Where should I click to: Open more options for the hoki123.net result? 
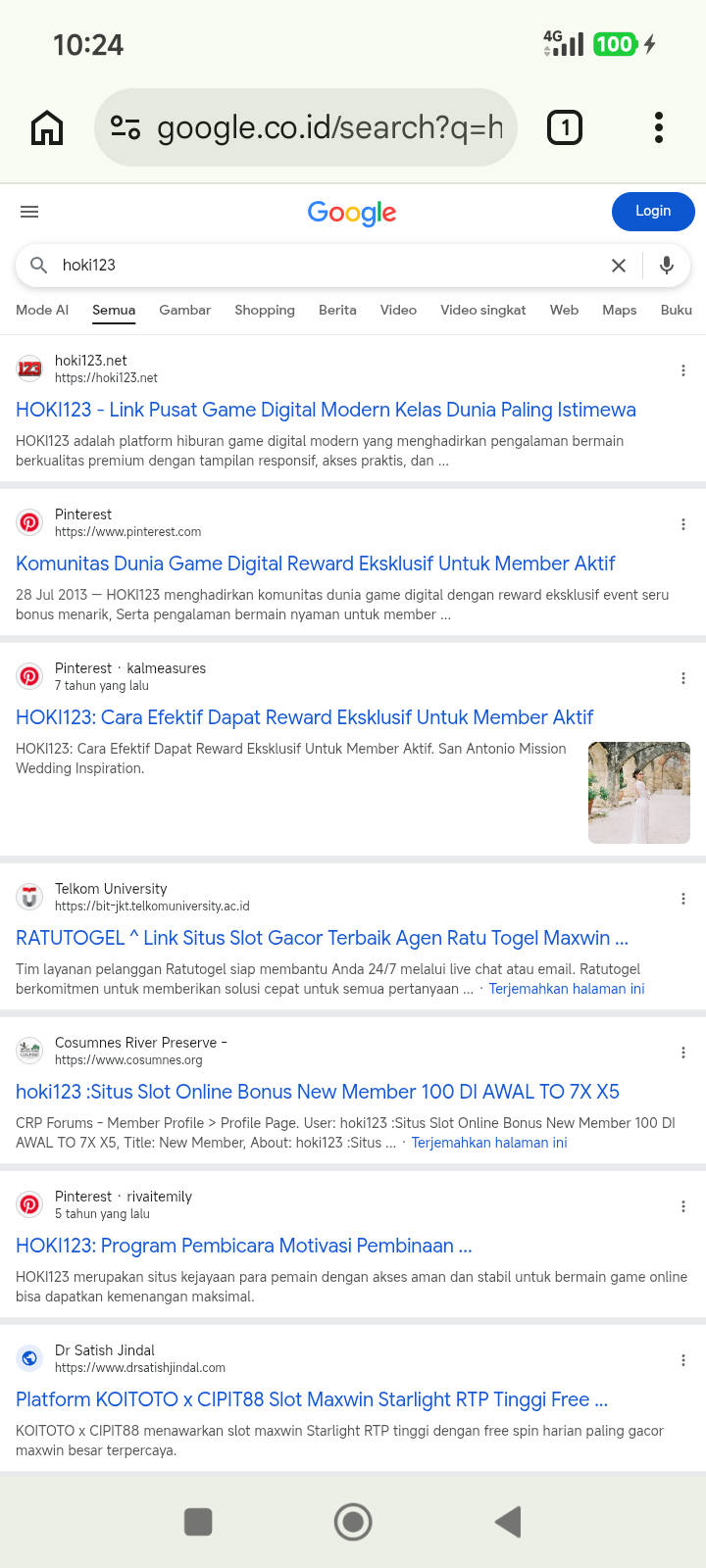point(683,370)
